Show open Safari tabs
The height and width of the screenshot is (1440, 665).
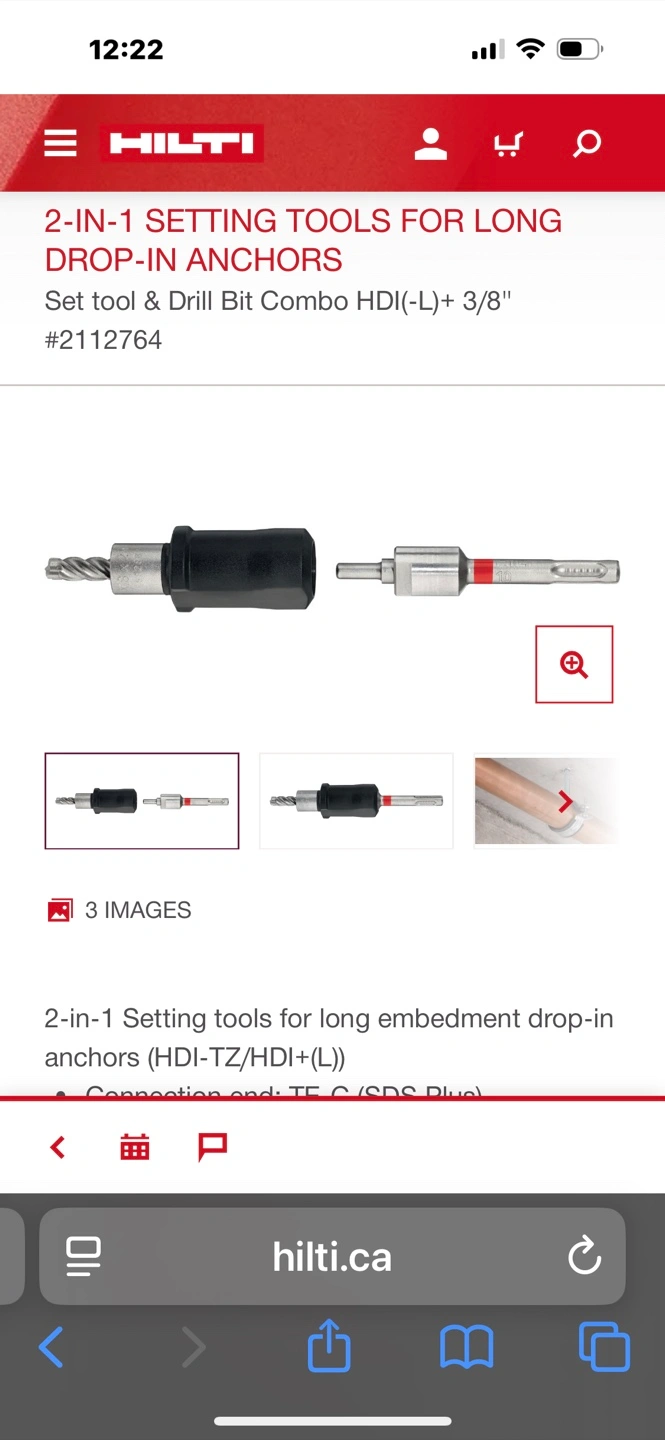click(x=604, y=1347)
